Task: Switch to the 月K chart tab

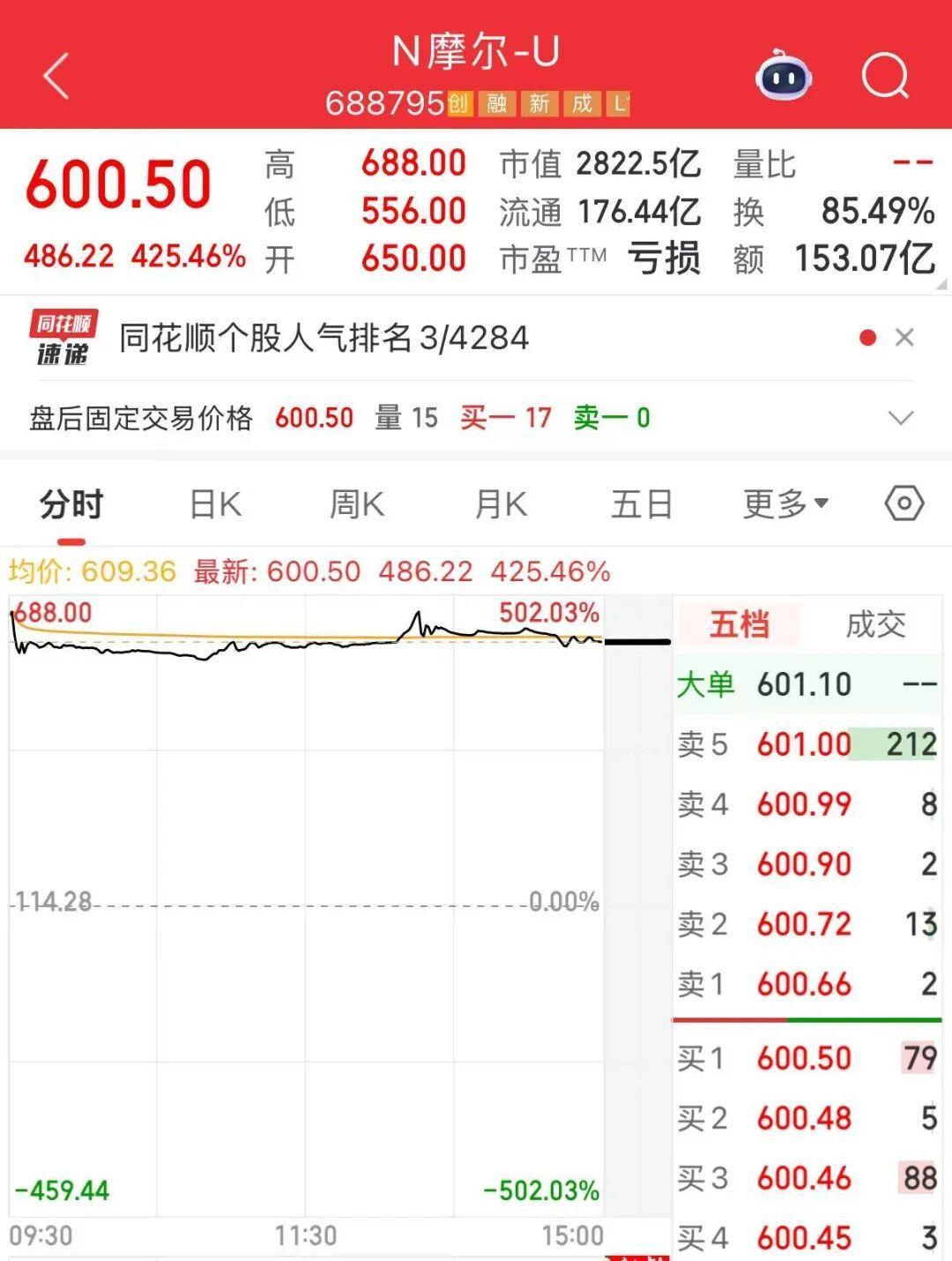Action: 501,505
